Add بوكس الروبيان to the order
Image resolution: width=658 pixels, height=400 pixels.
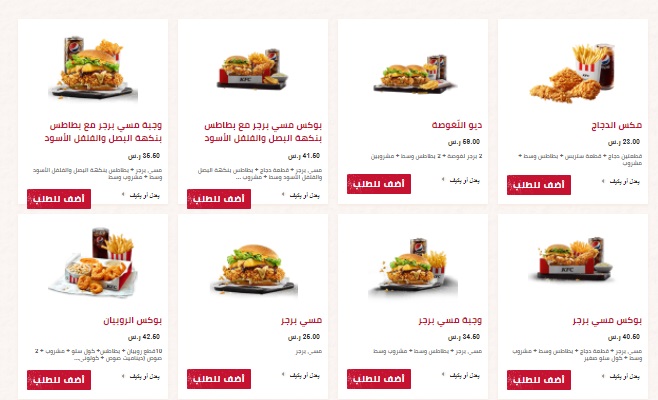pos(59,380)
